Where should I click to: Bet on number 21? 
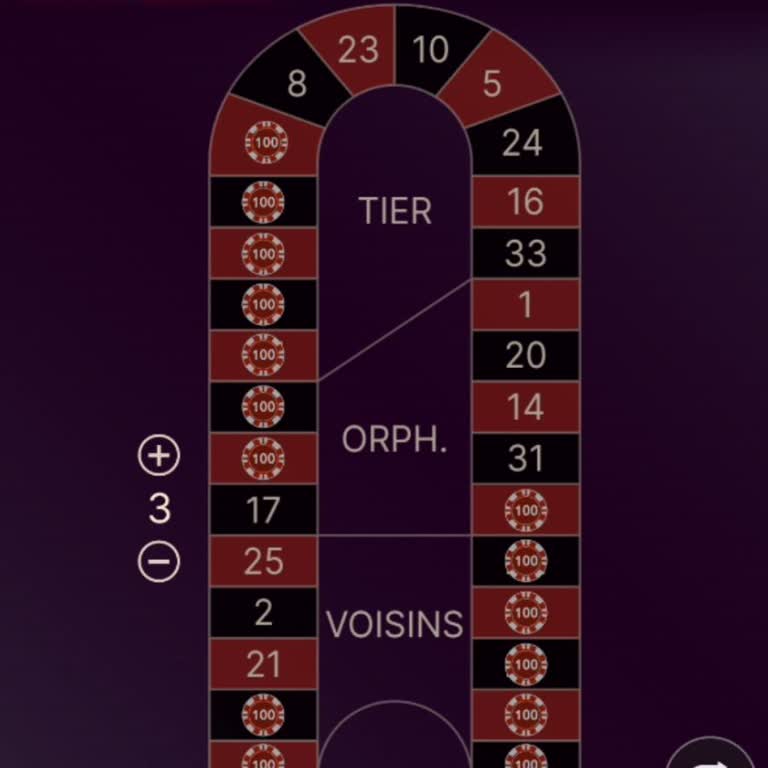[x=263, y=664]
